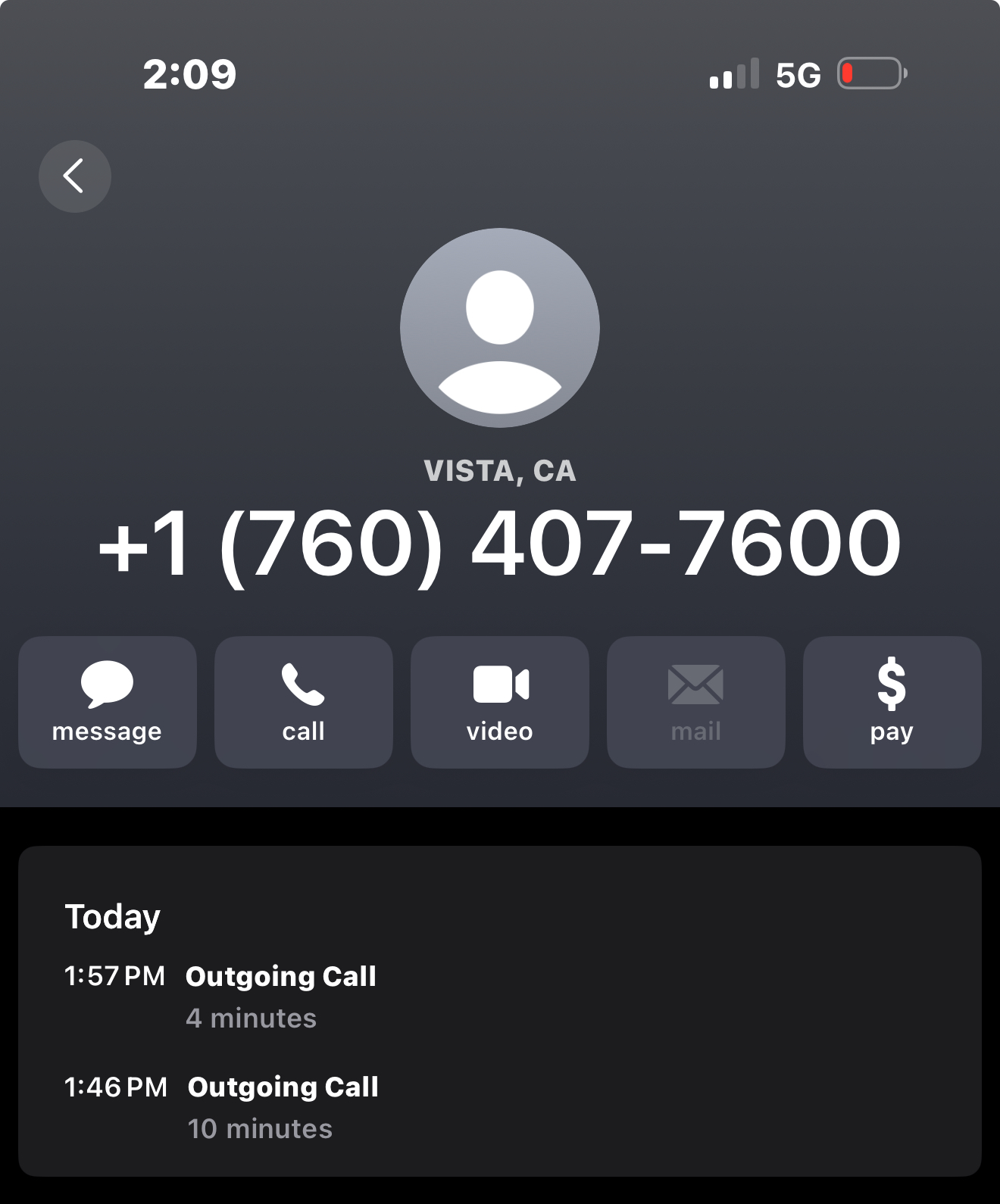Go back using the back arrow
Viewport: 1000px width, 1204px height.
click(74, 176)
